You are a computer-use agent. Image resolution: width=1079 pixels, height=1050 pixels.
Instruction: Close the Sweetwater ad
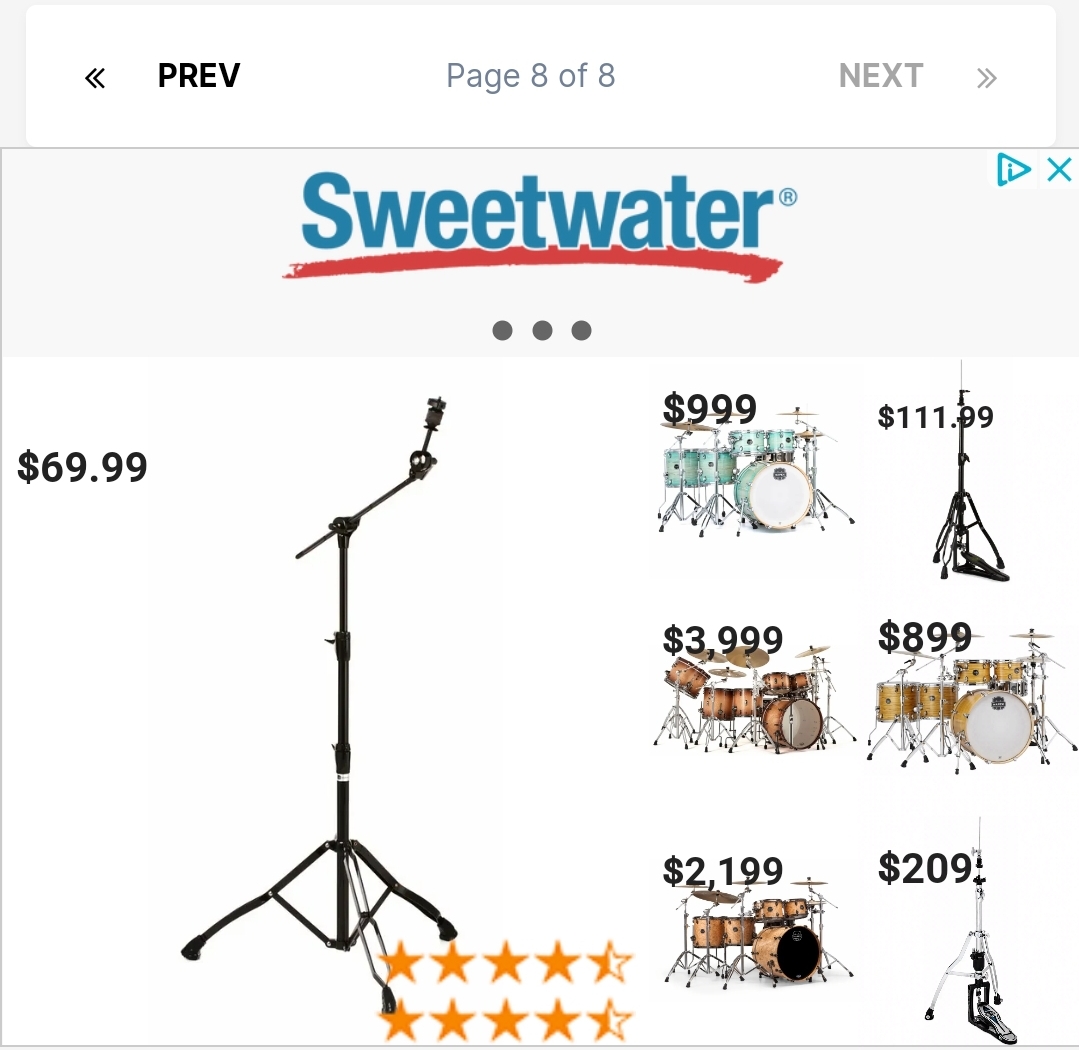pos(1059,170)
